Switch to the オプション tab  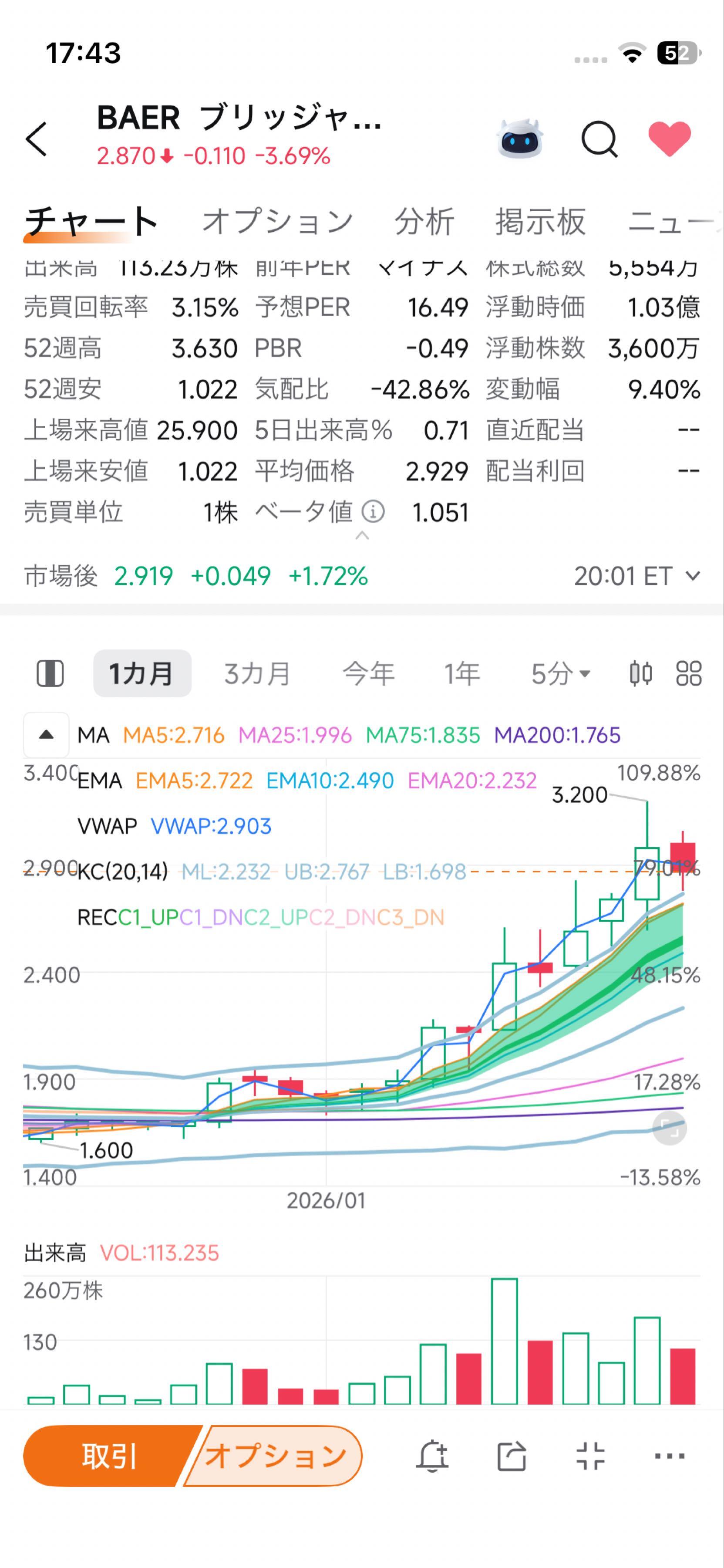[x=277, y=221]
